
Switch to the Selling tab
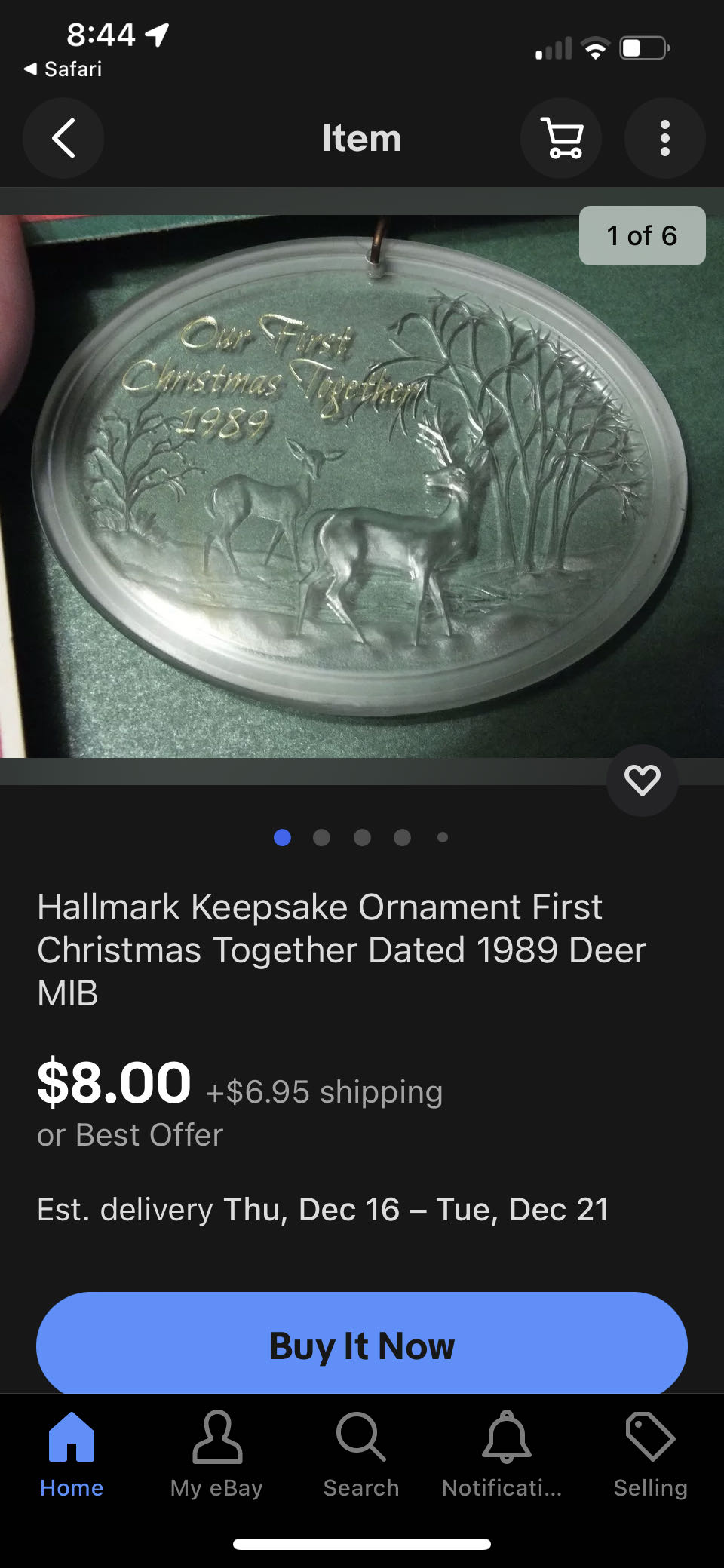(650, 1454)
